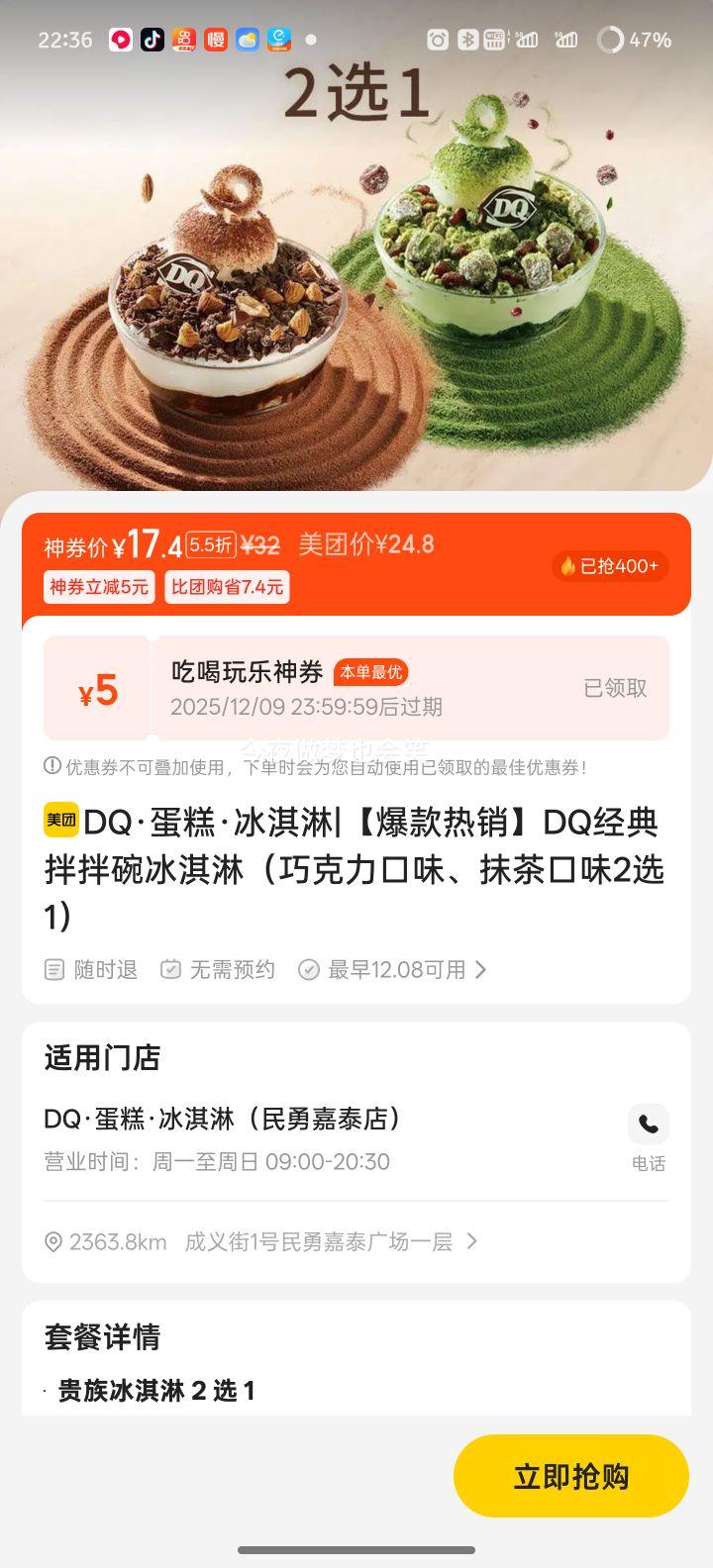Open the ¥5 吃喝玩乐神券 coupon
The image size is (713, 1568).
tap(356, 688)
